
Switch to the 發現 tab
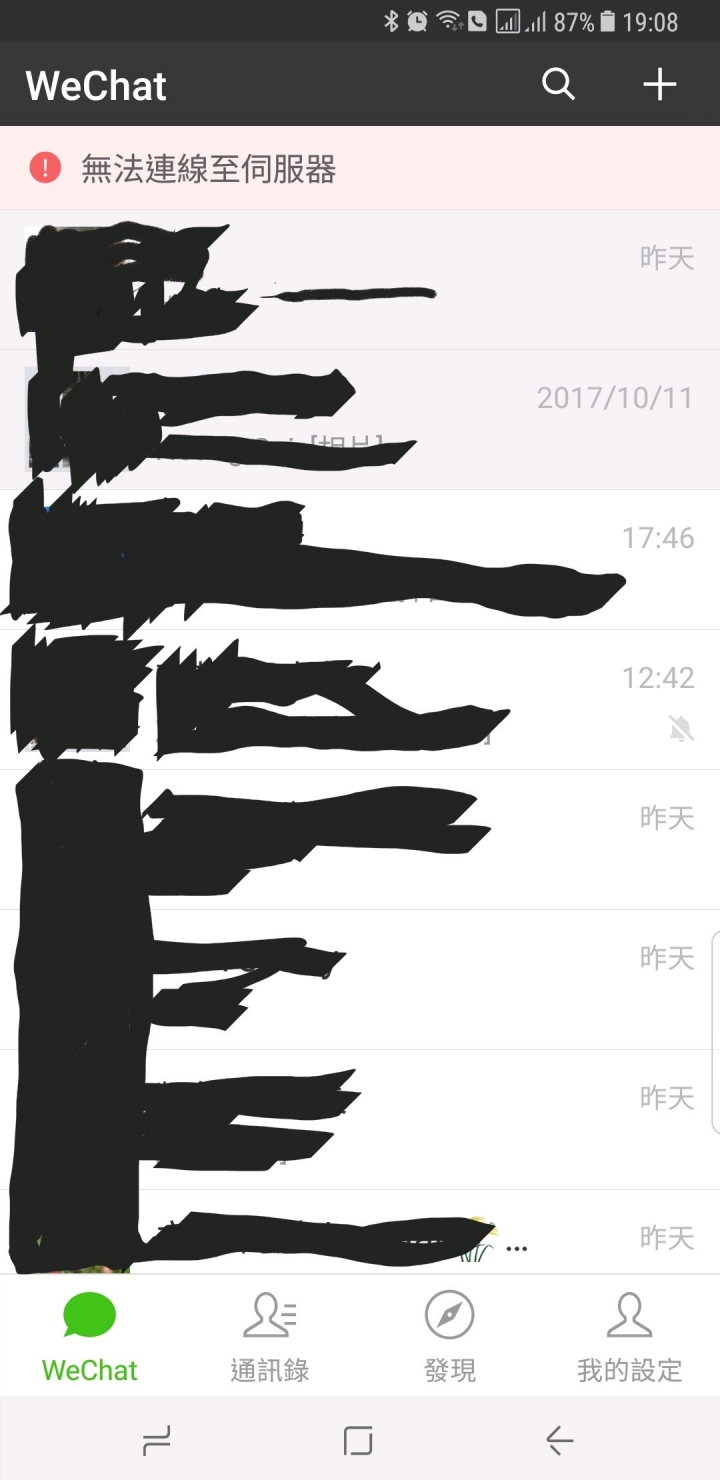tap(450, 1335)
